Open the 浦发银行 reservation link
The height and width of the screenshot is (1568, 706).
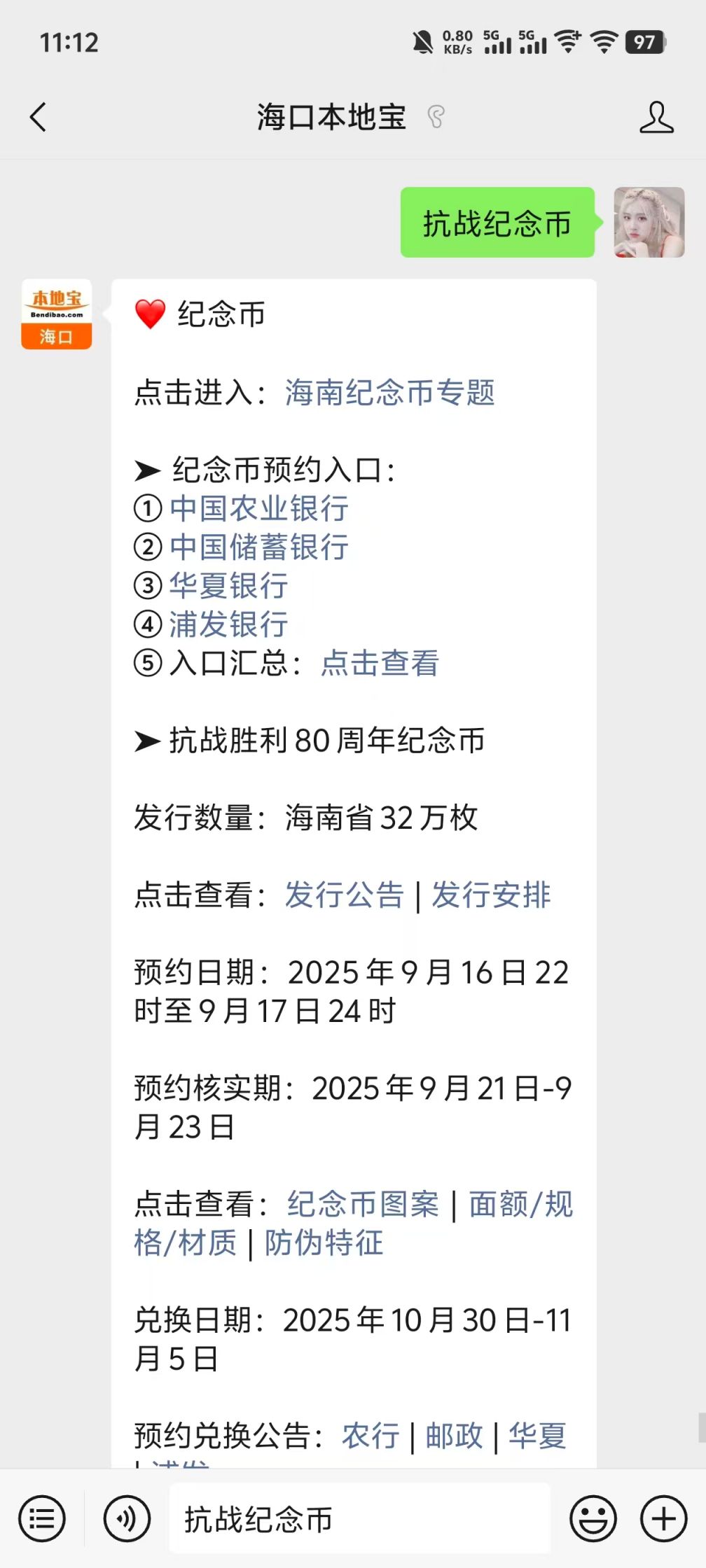[228, 624]
